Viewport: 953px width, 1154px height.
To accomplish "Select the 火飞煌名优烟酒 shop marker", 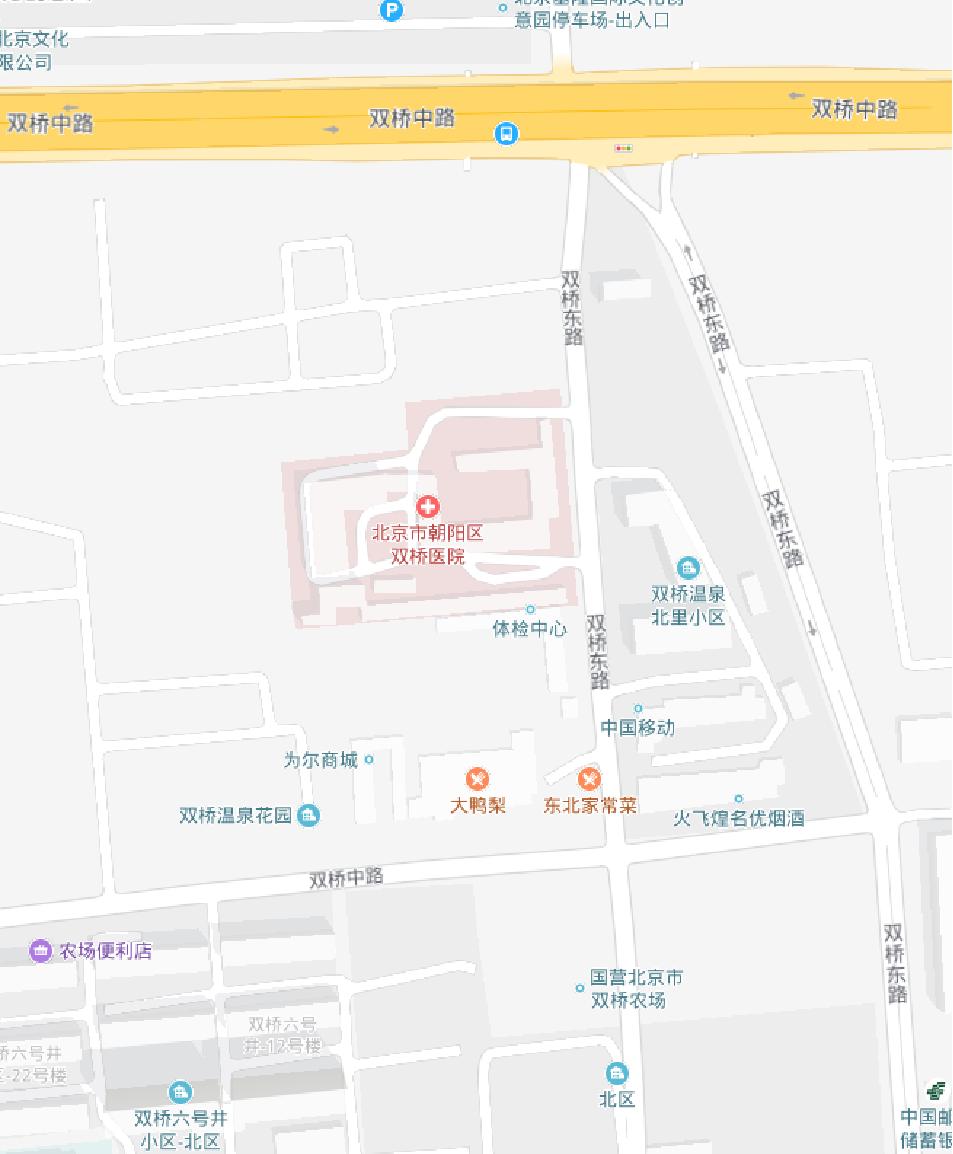I will [x=739, y=799].
